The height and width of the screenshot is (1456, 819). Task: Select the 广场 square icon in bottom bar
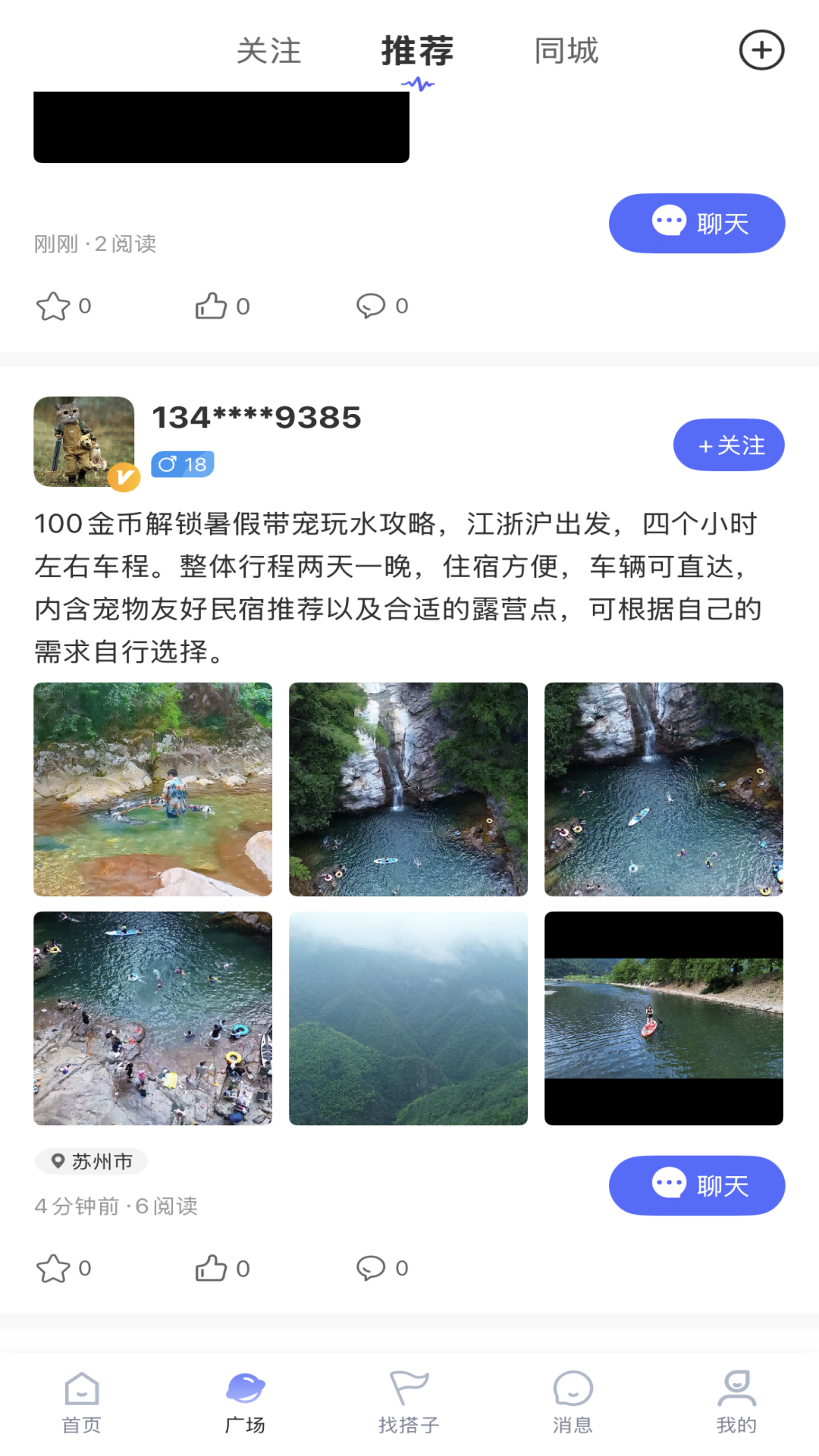tap(246, 1401)
